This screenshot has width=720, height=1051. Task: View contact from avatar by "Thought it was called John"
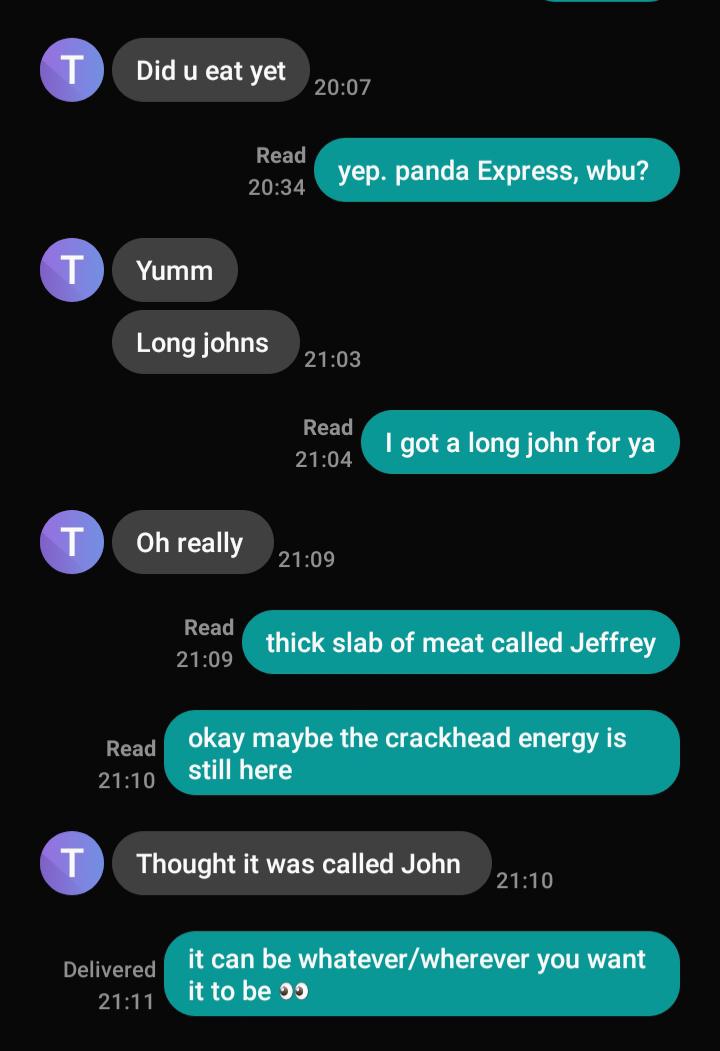(72, 863)
